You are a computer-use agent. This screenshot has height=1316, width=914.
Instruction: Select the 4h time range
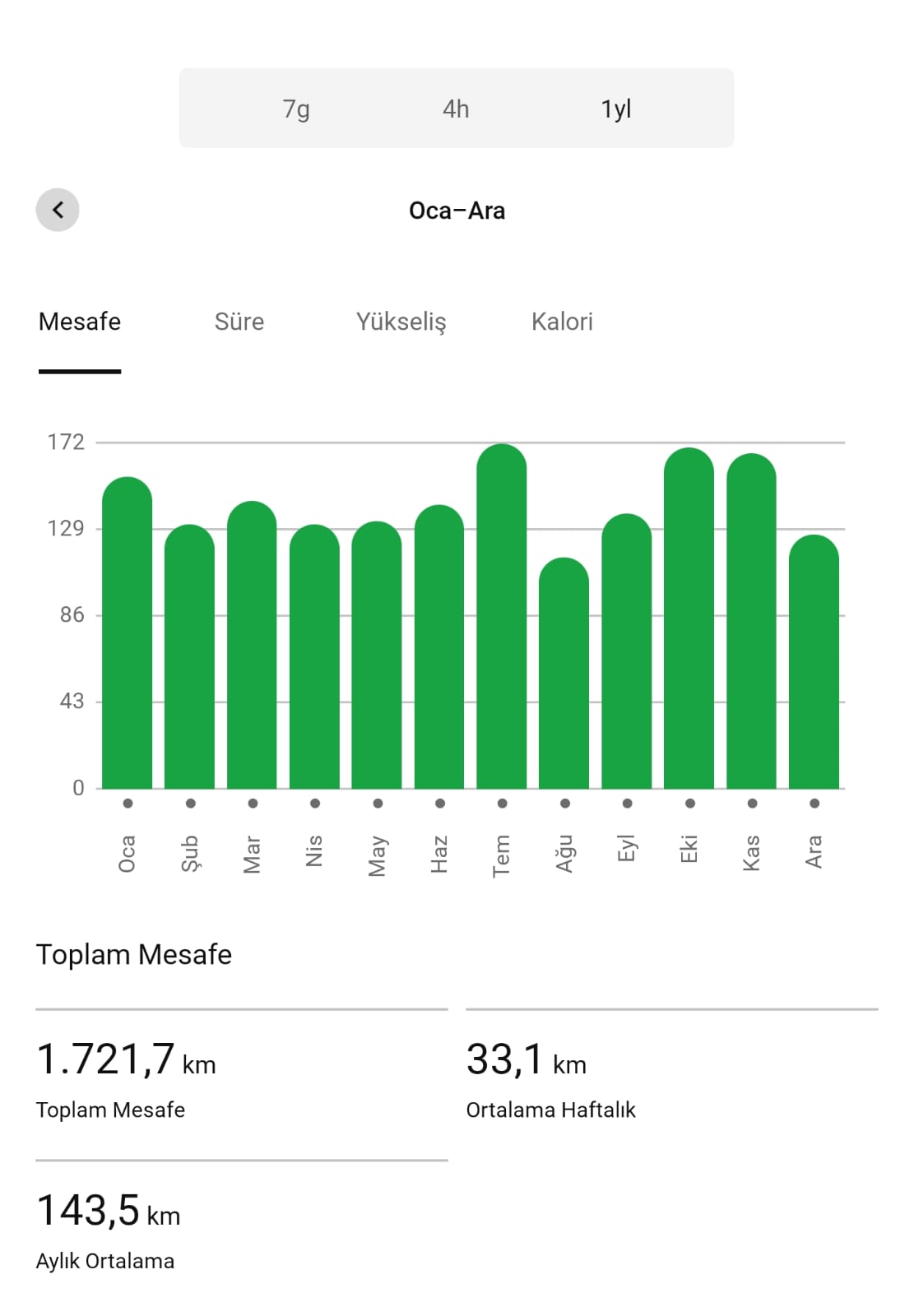point(456,109)
